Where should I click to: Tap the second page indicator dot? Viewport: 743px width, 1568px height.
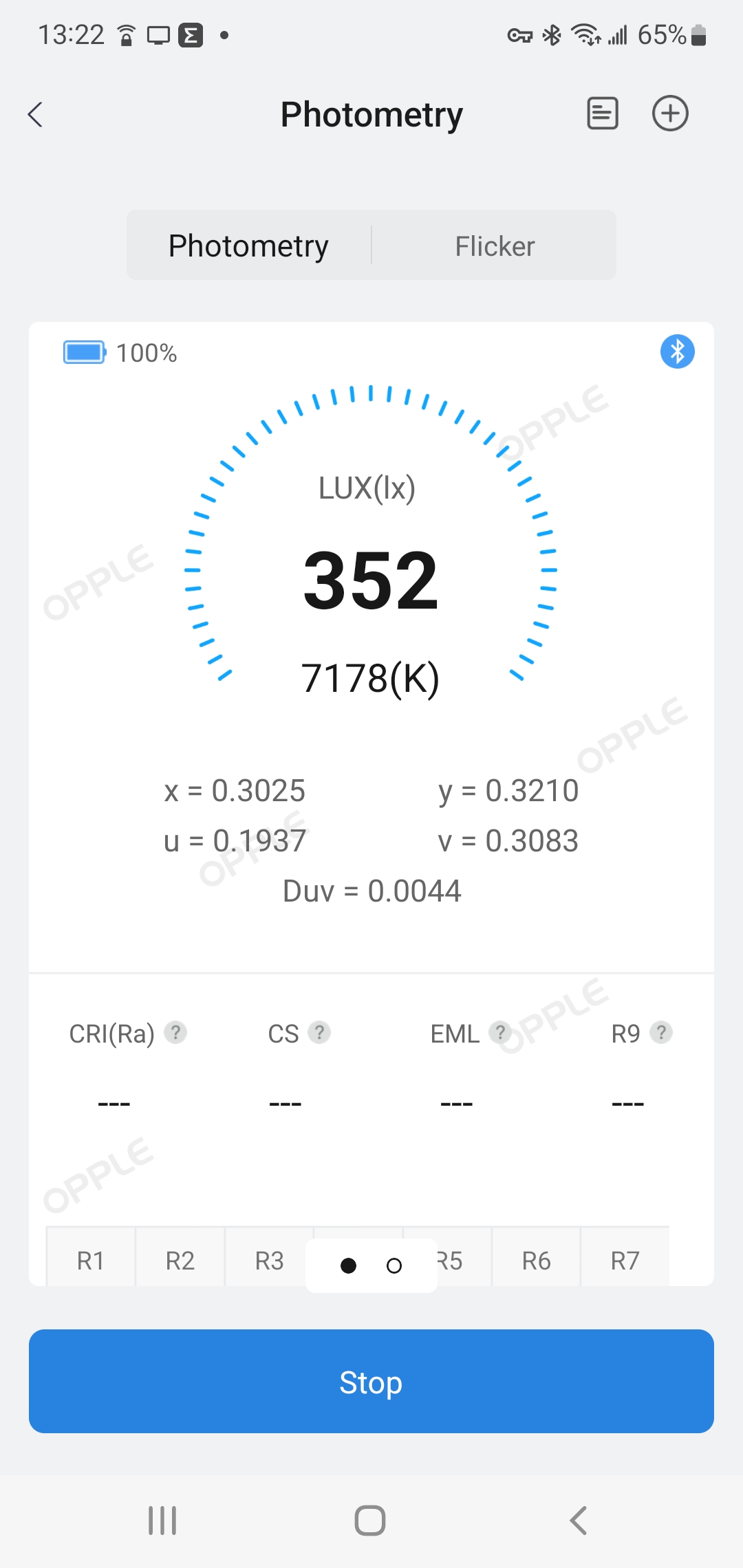pyautogui.click(x=394, y=1265)
